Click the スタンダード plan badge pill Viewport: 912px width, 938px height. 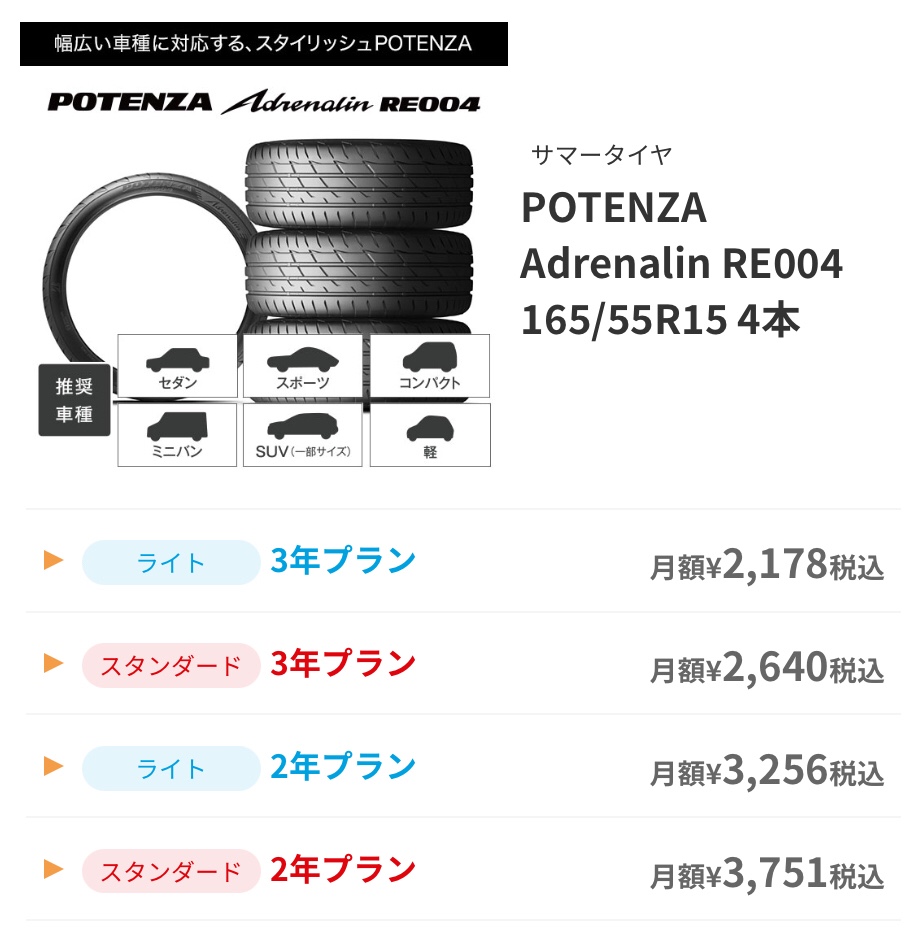169,664
